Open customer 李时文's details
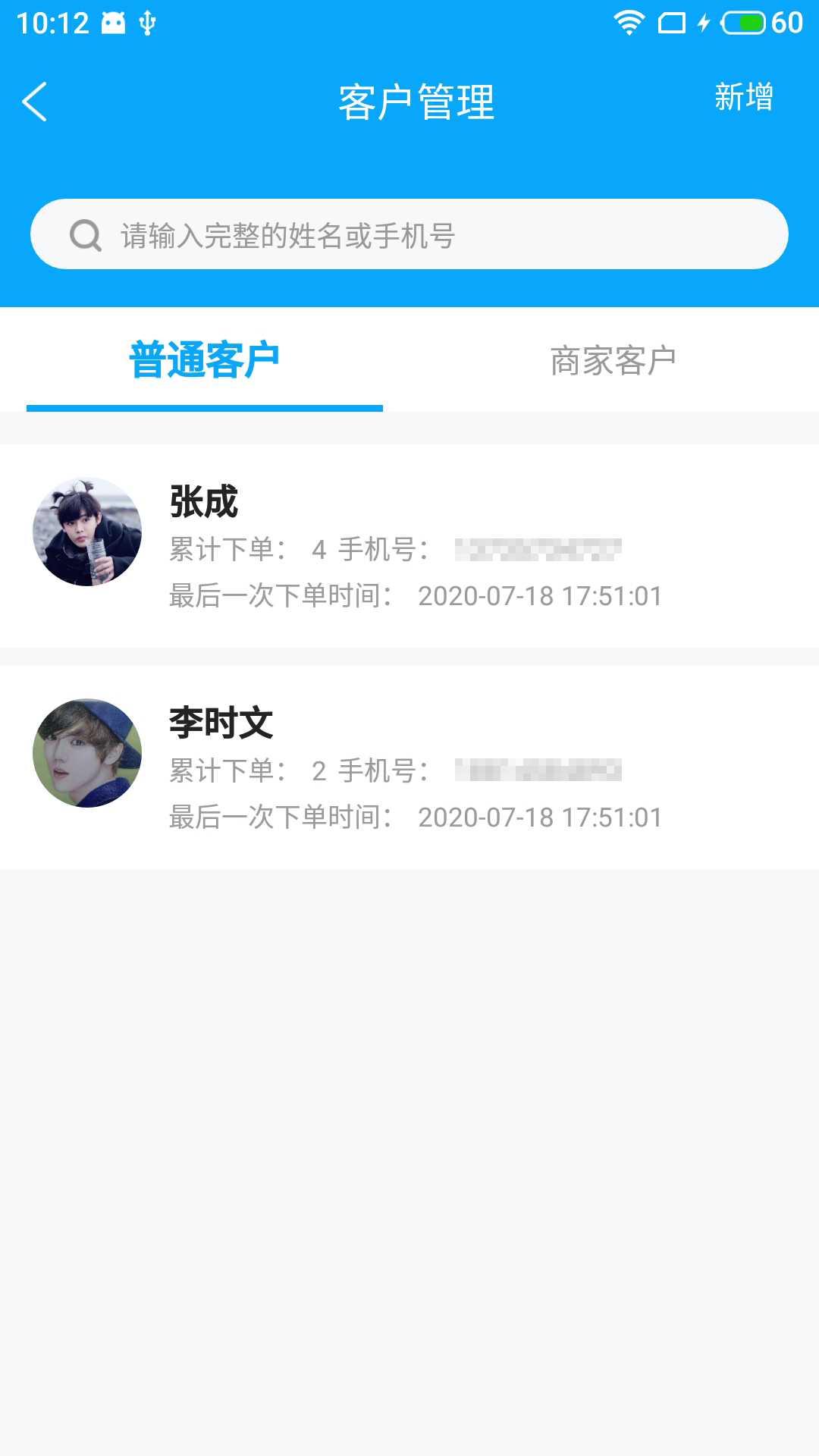 point(409,767)
